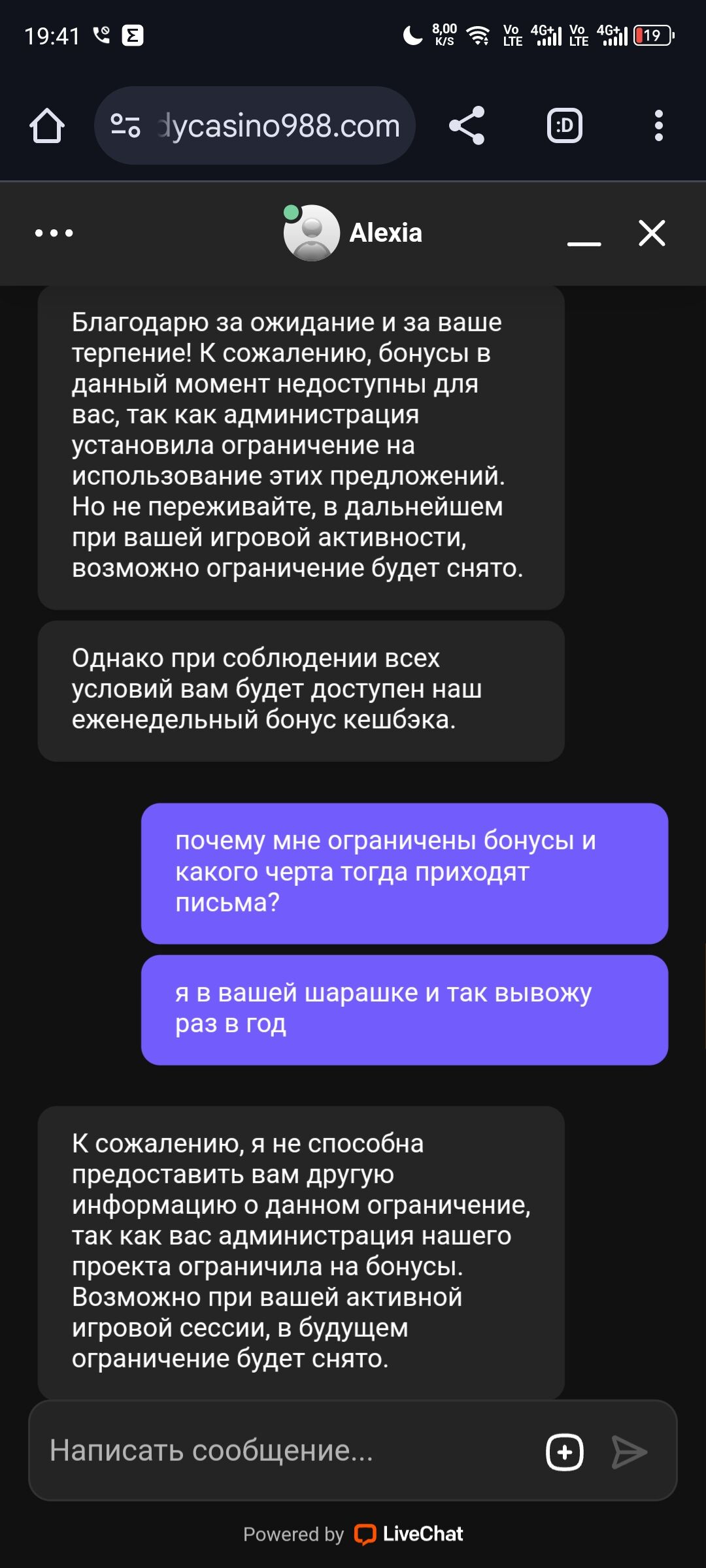Close the chat window
Image resolution: width=706 pixels, height=1568 pixels.
click(x=652, y=233)
